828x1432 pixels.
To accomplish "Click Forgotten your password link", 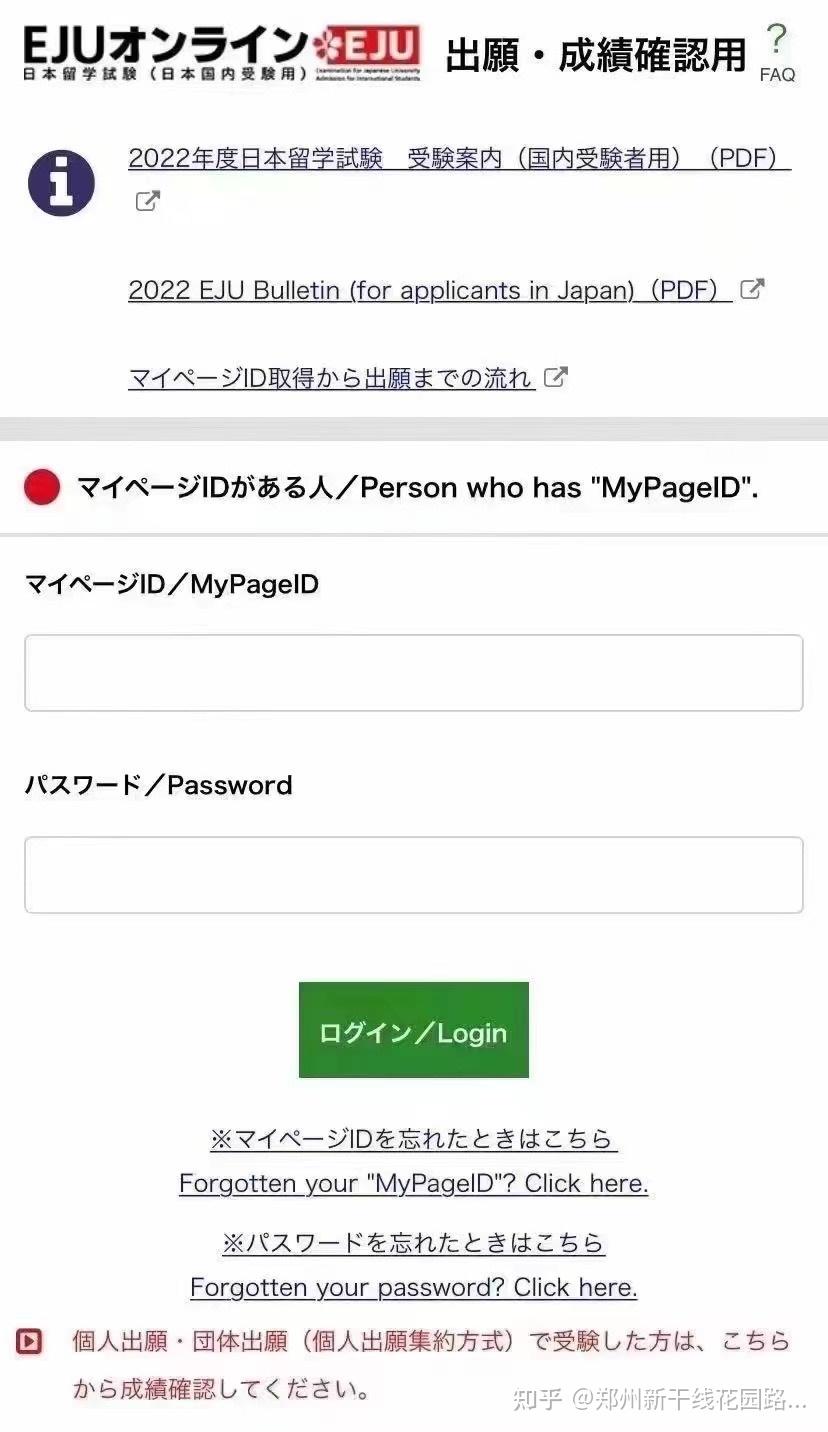I will pos(413,1287).
